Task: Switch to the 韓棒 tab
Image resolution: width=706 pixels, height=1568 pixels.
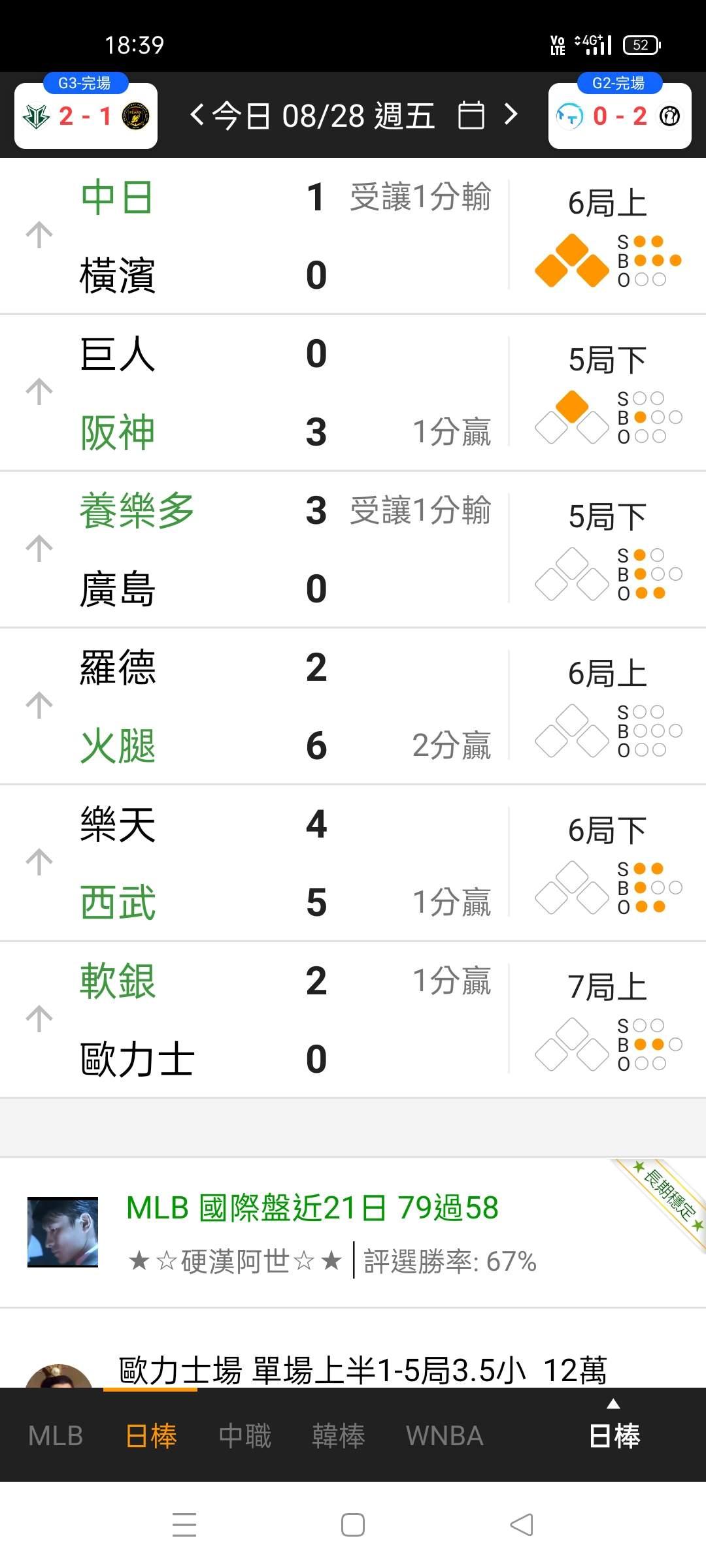Action: coord(339,1436)
